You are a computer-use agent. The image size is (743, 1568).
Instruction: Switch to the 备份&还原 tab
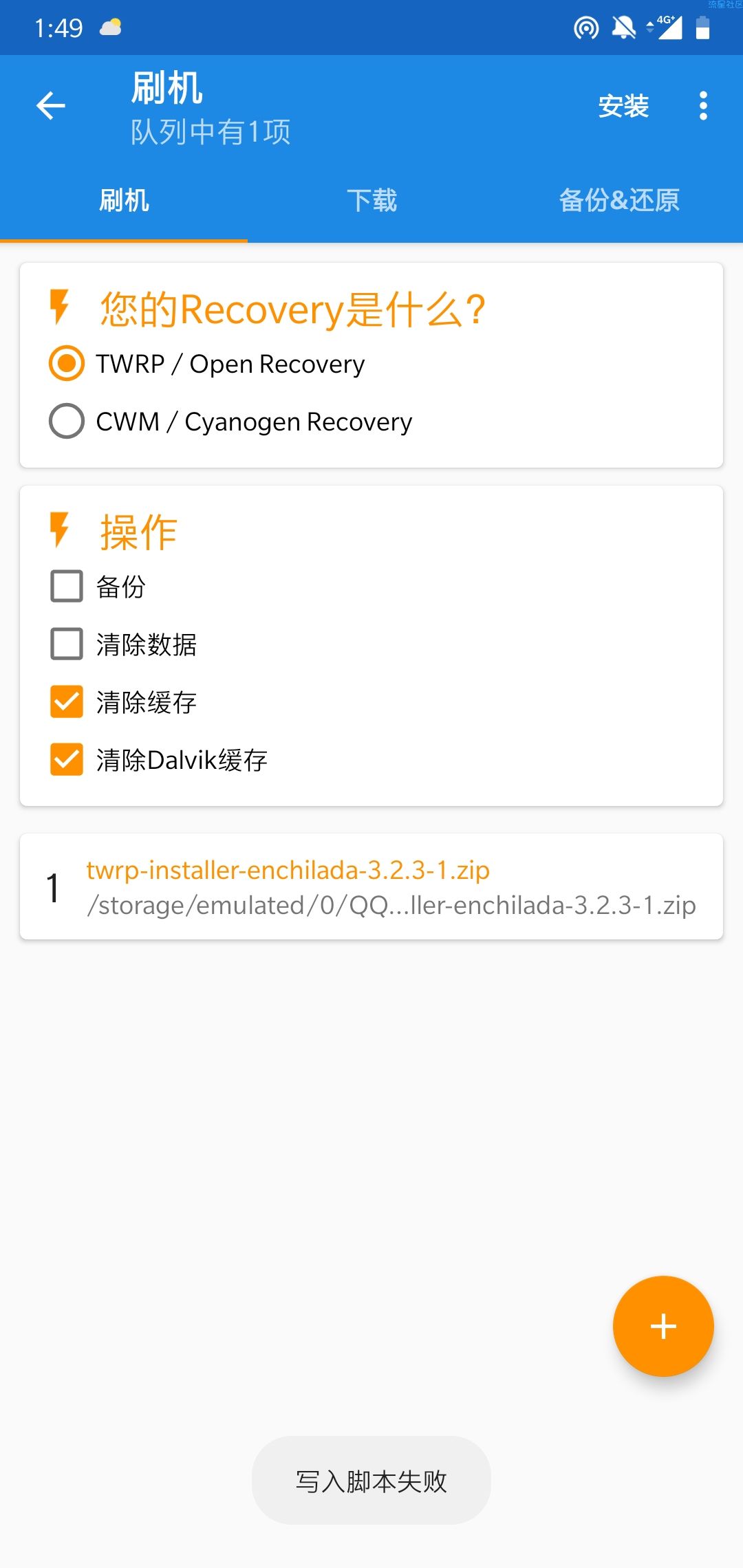[619, 201]
